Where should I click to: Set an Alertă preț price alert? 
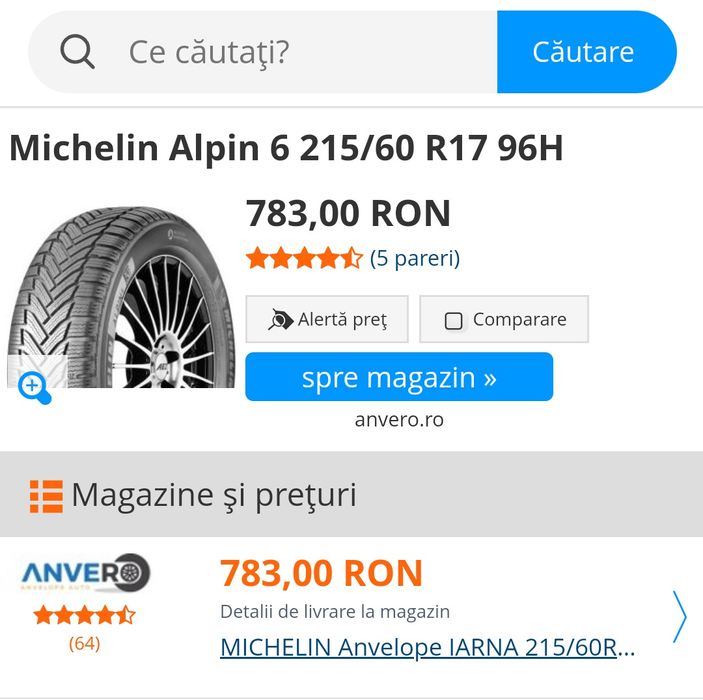[x=327, y=320]
